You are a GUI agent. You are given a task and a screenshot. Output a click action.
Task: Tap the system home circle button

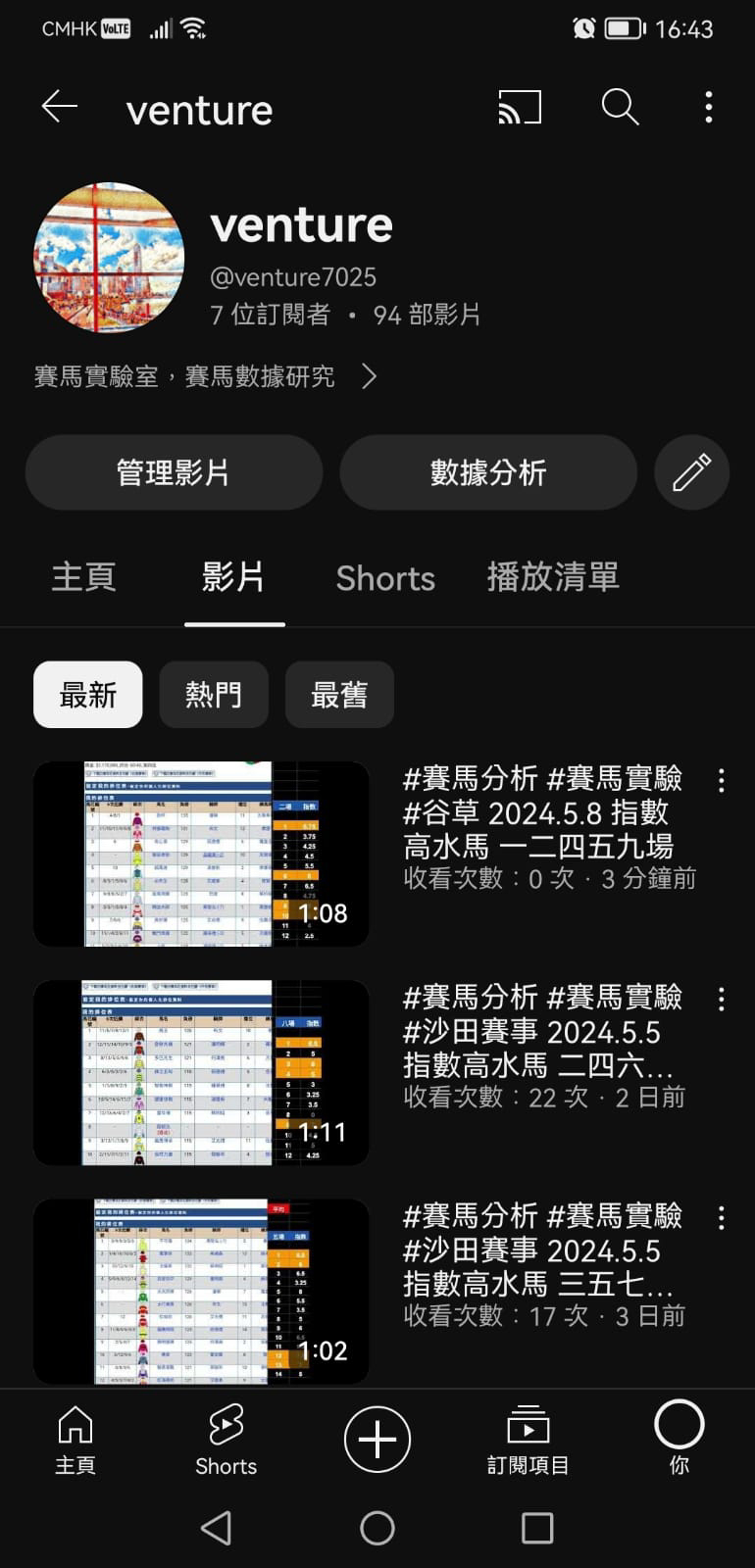[x=377, y=1527]
